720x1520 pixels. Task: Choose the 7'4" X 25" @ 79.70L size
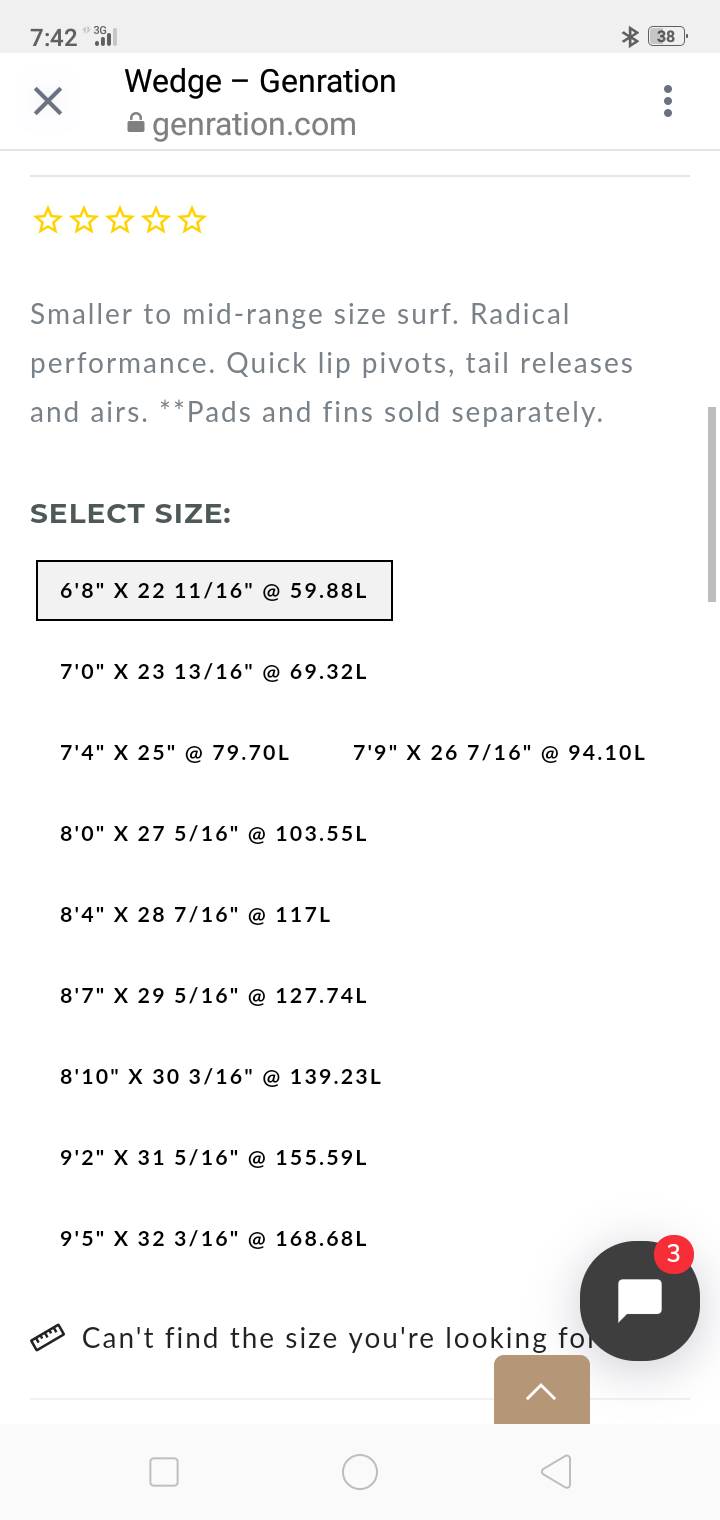175,752
